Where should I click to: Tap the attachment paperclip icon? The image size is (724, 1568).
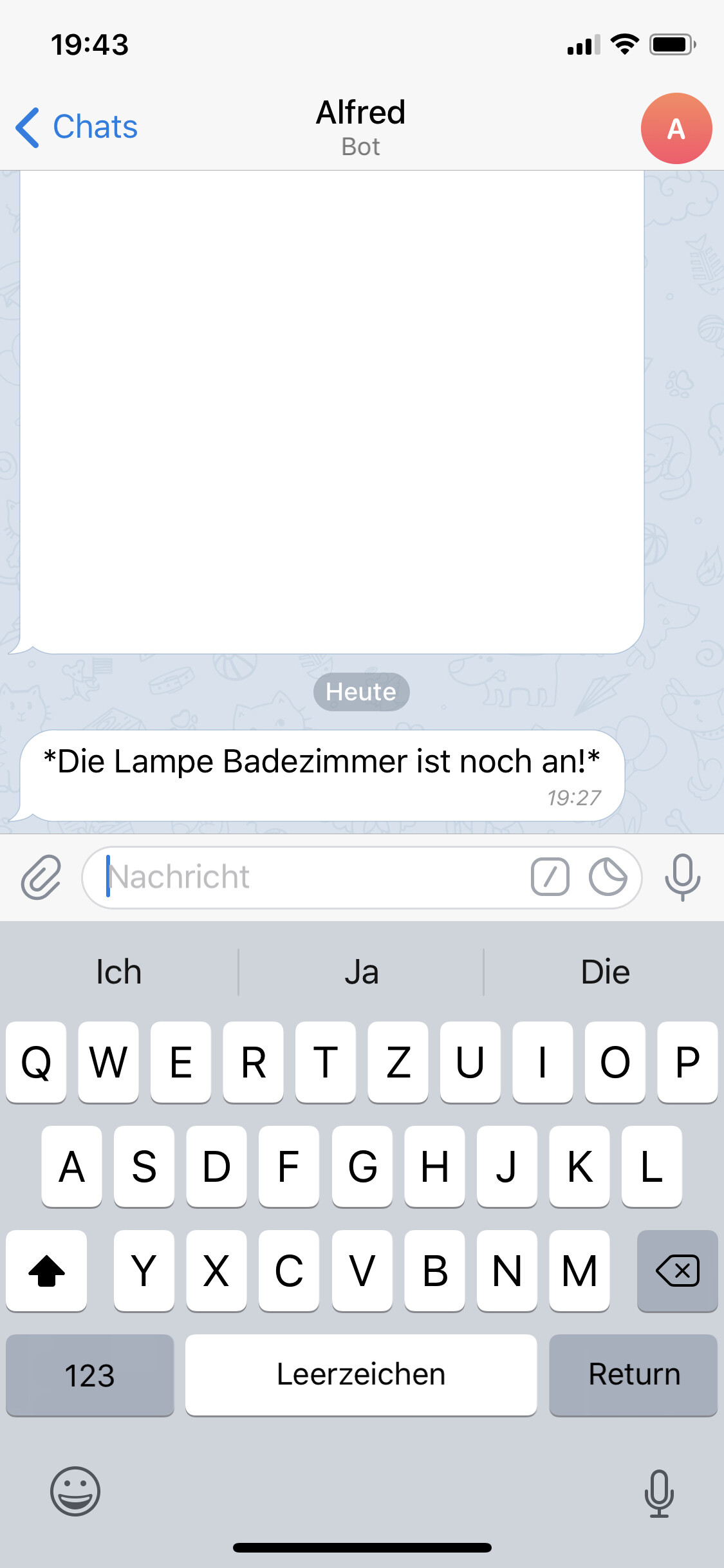41,877
